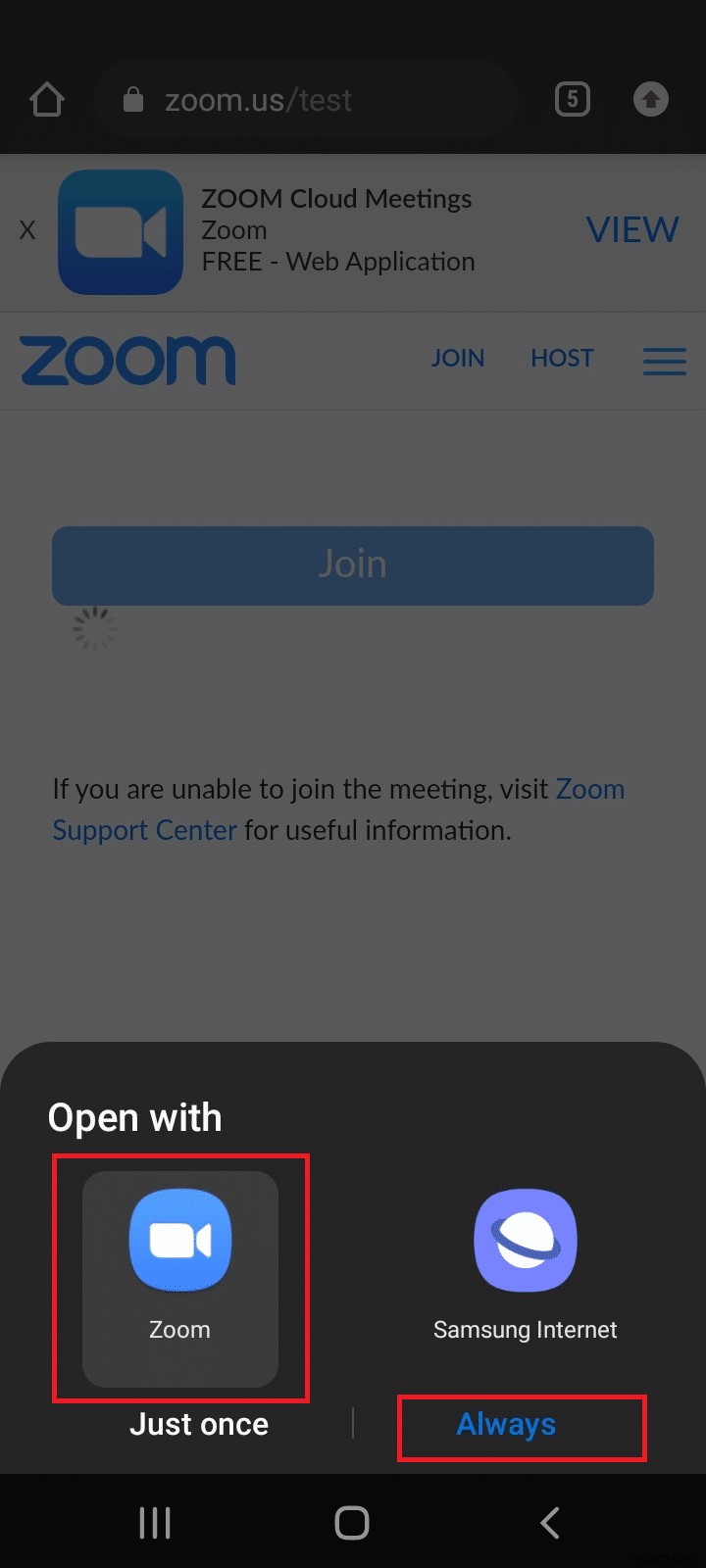Image resolution: width=706 pixels, height=1568 pixels.
Task: Open the HOST link in the Zoom header
Action: pyautogui.click(x=562, y=359)
